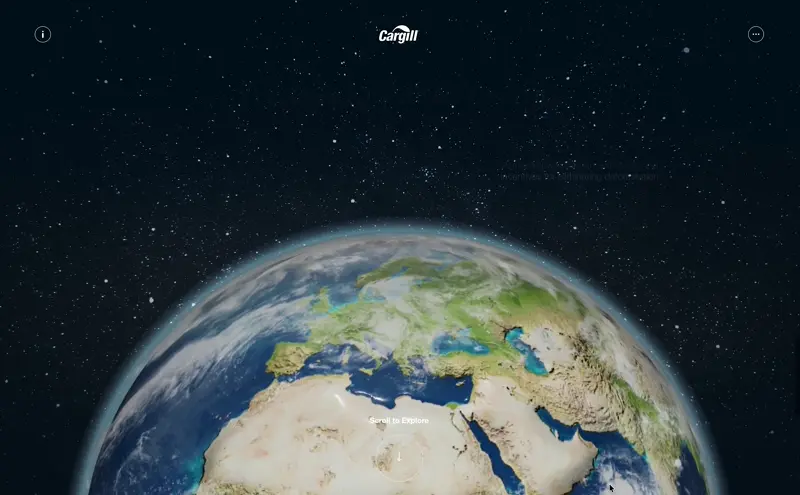Tap the down arrow under Scroll to Explore
Image resolution: width=800 pixels, height=495 pixels.
tap(399, 457)
